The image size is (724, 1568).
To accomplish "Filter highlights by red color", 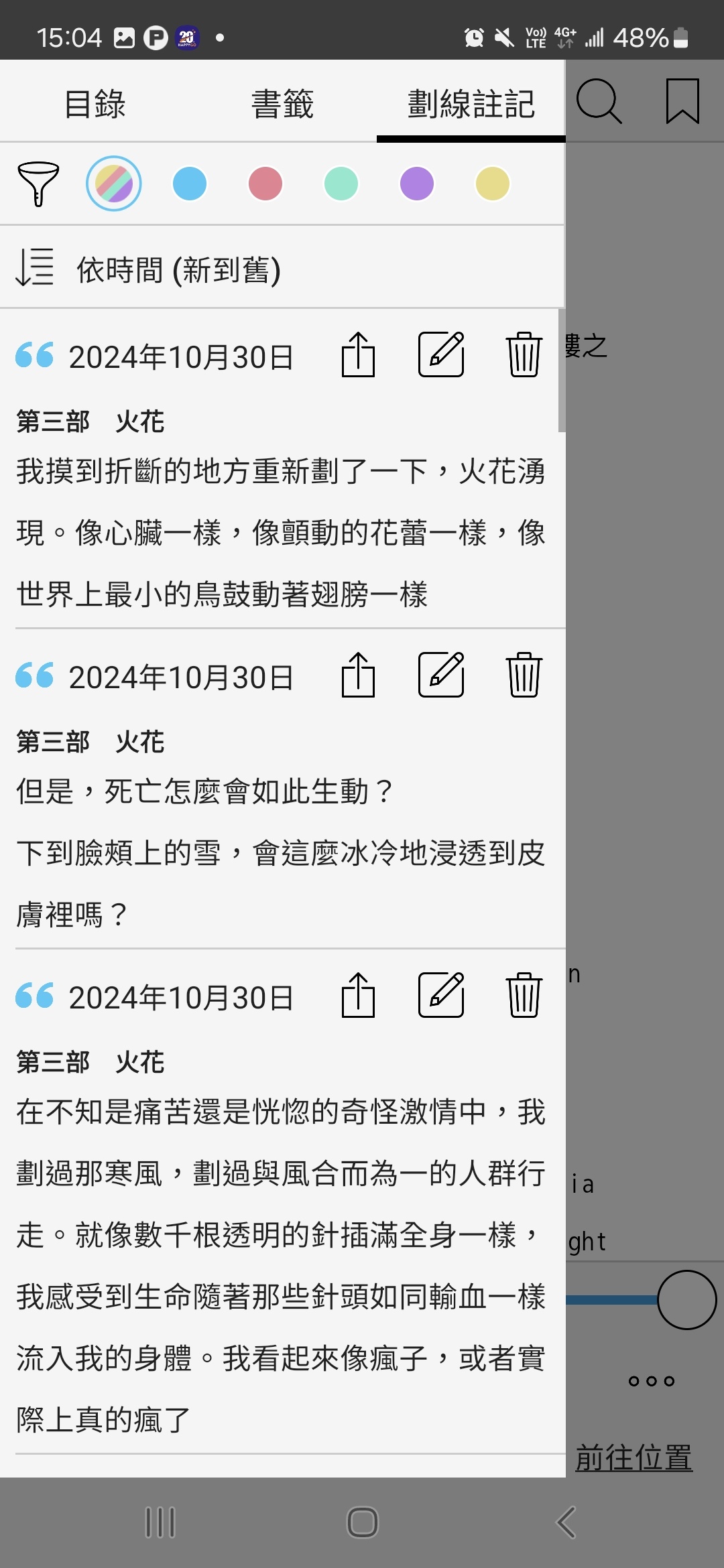I will point(265,184).
